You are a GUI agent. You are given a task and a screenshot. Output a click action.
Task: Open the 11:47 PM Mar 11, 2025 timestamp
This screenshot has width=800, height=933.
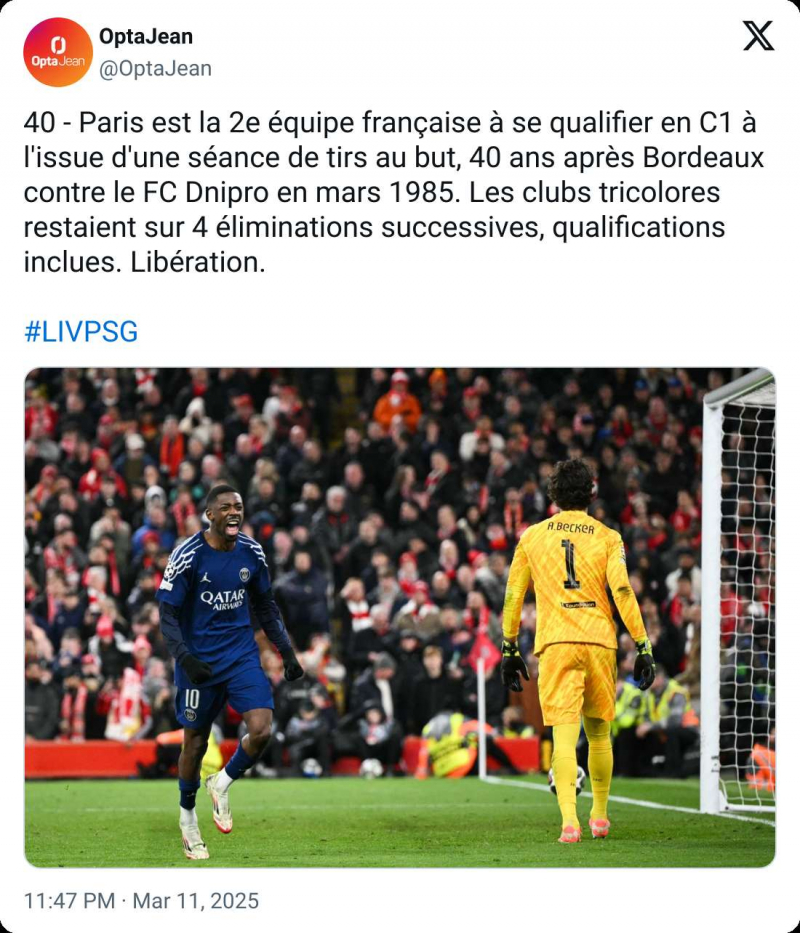pos(141,900)
